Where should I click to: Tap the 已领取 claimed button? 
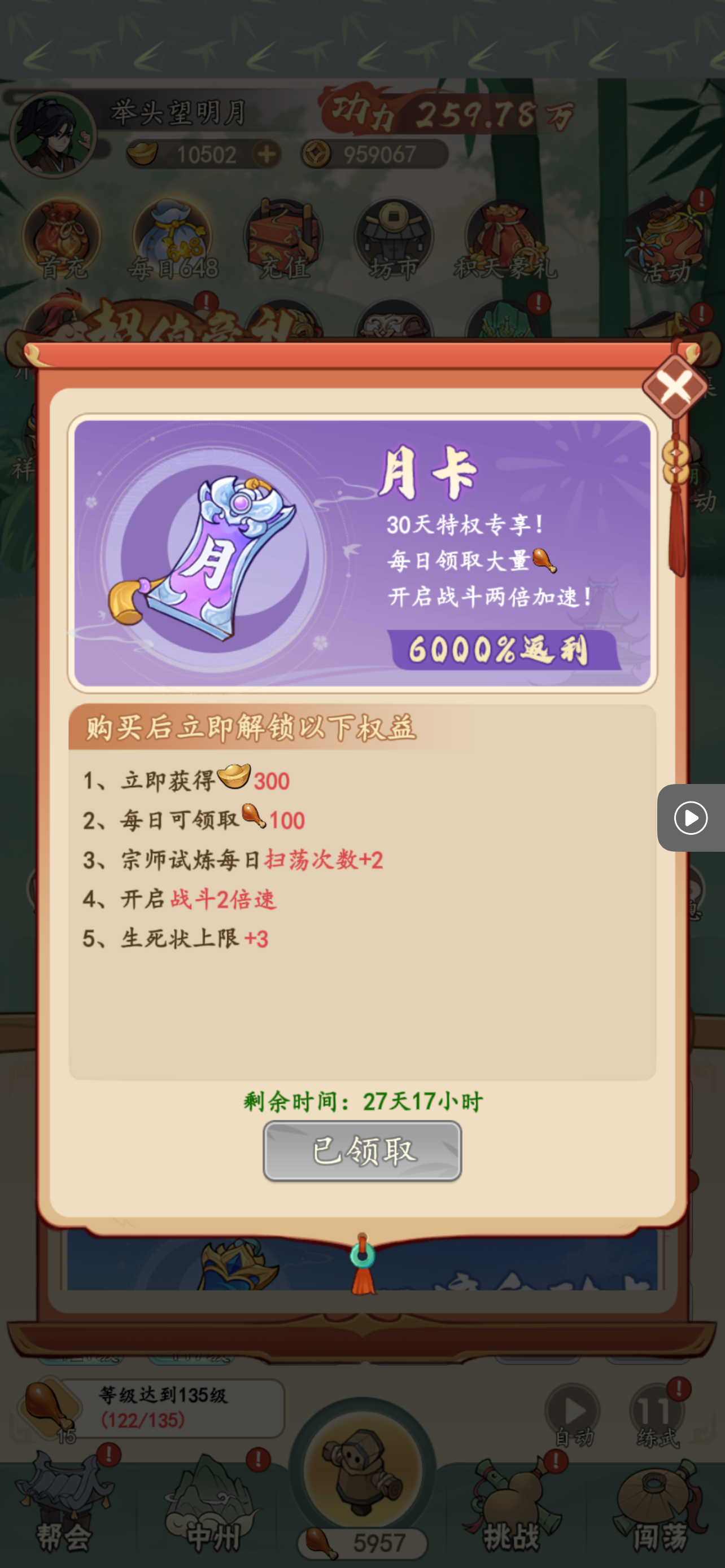(x=362, y=1150)
